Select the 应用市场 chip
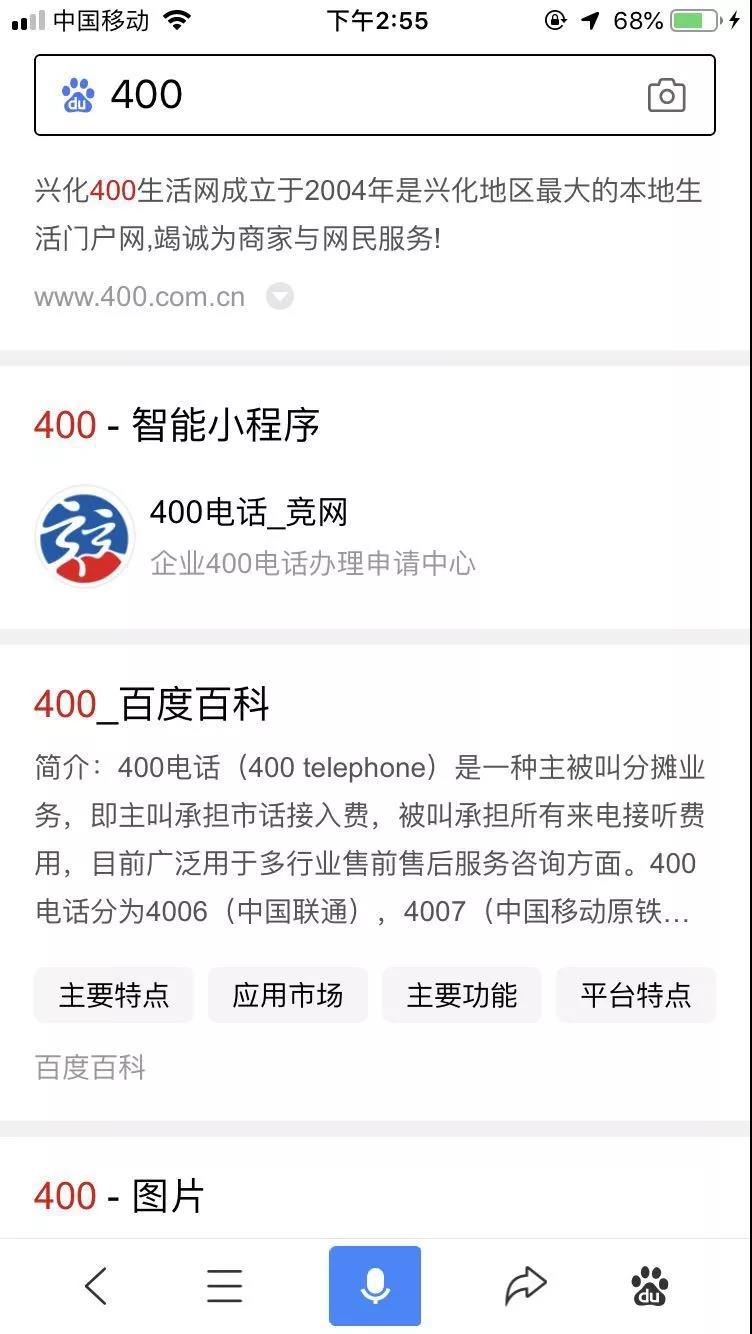The image size is (752, 1334). tap(288, 995)
